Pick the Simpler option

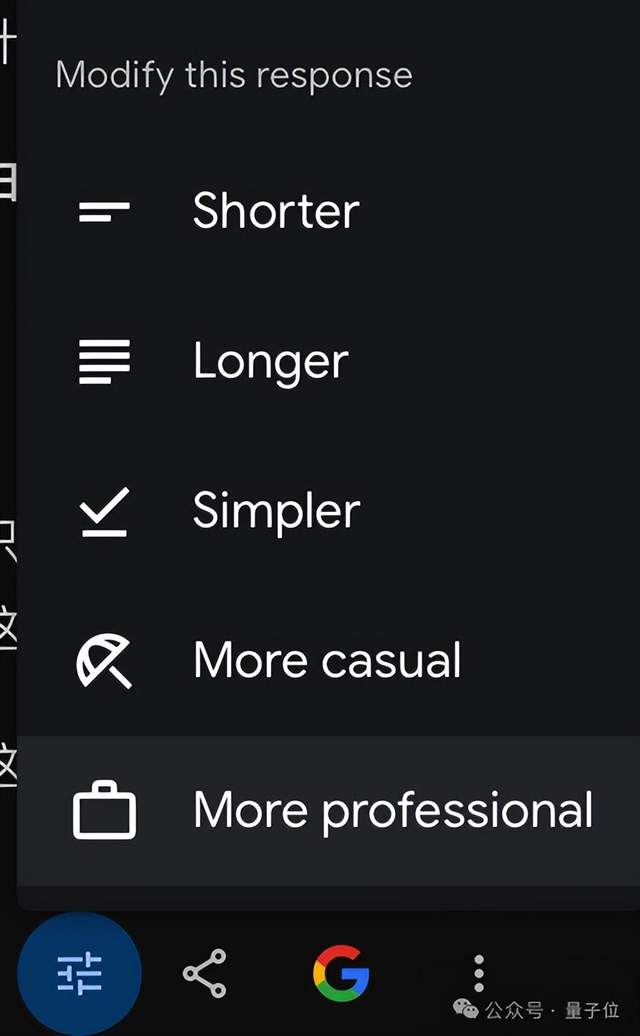(276, 511)
